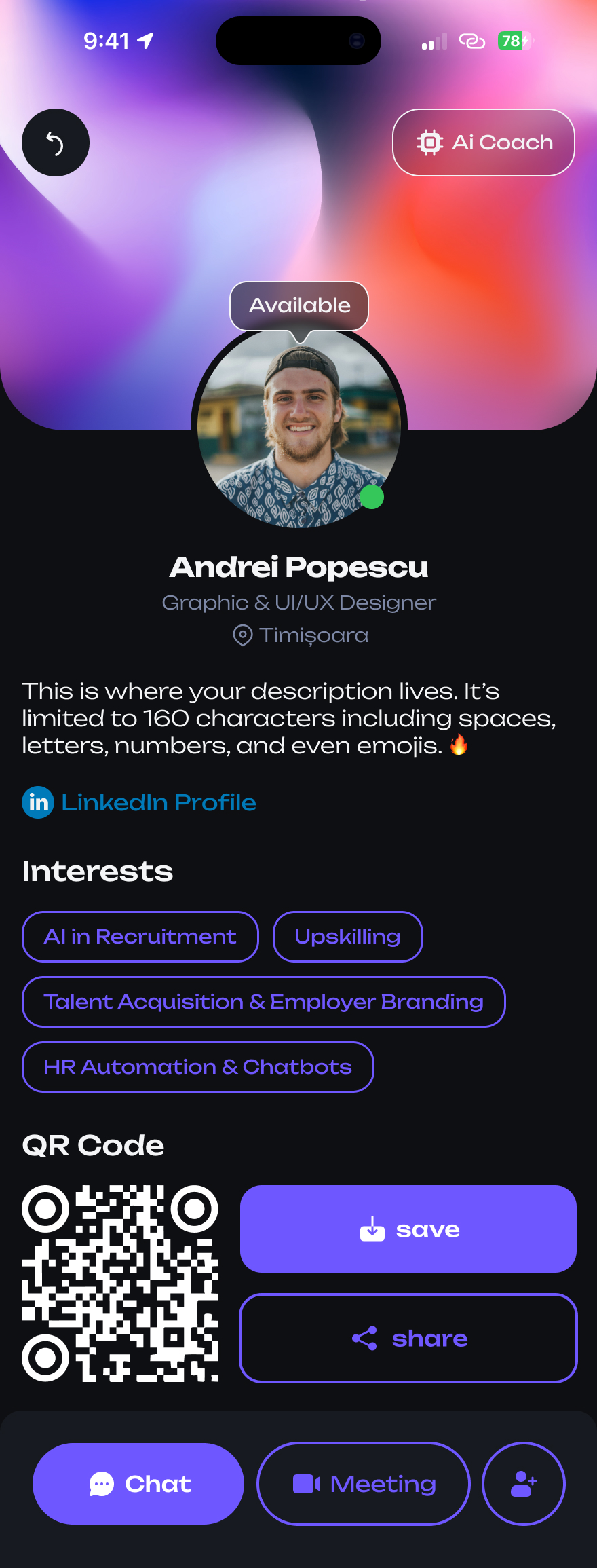Viewport: 597px width, 1568px height.
Task: Select the HR Automation & Chatbots tag
Action: [x=197, y=1067]
